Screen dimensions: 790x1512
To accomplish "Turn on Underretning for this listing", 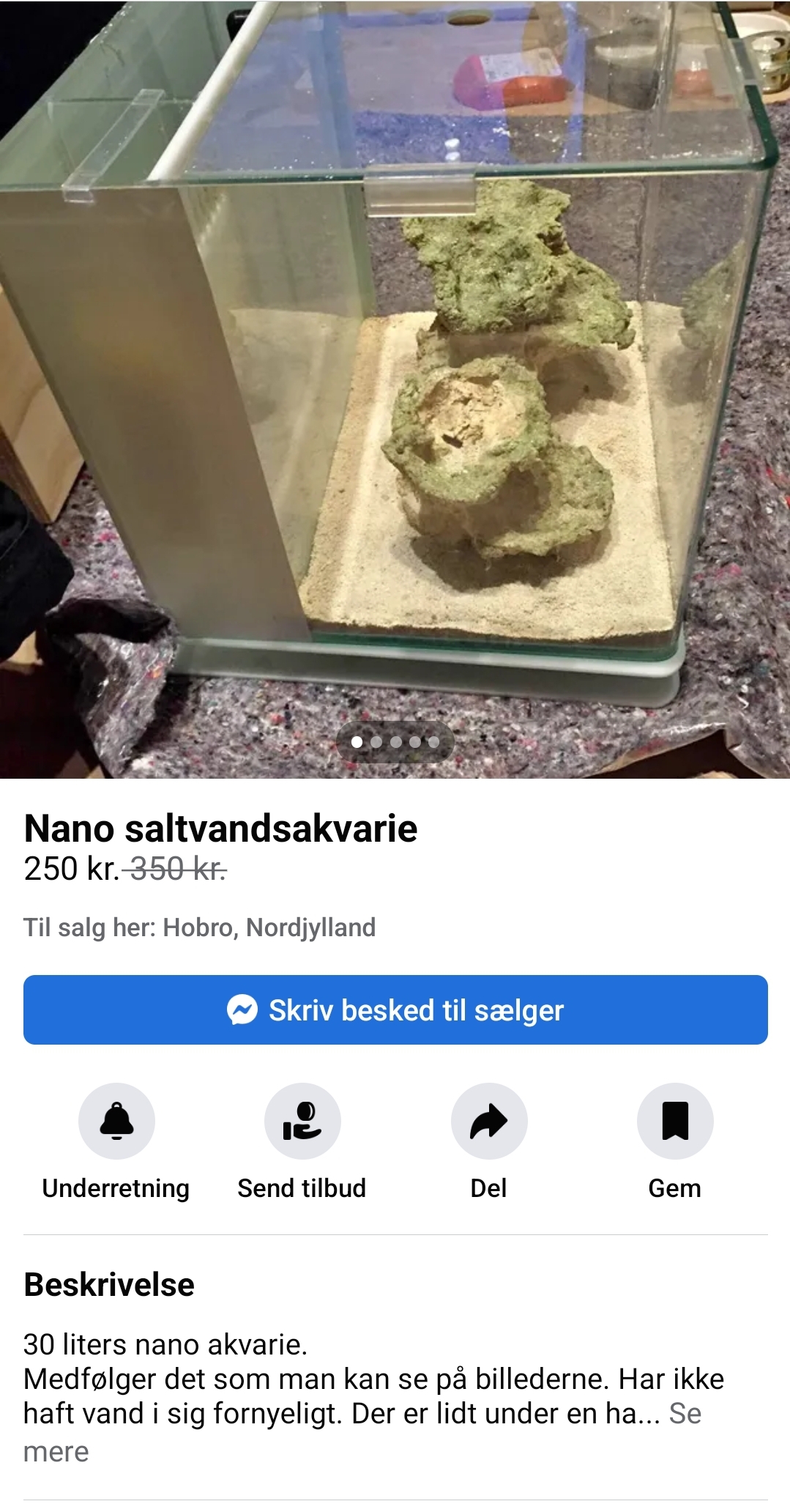I will click(116, 1122).
